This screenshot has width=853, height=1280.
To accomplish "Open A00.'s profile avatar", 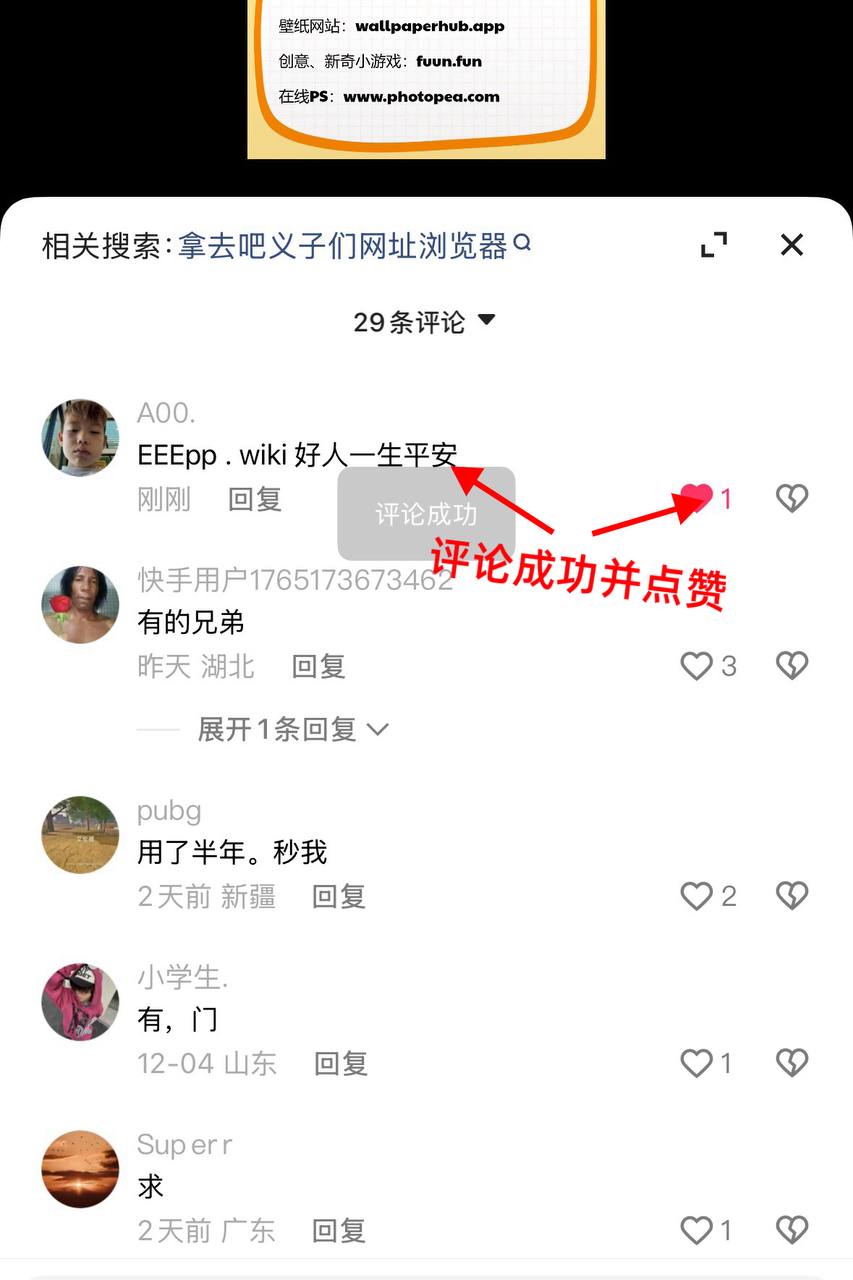I will 80,438.
